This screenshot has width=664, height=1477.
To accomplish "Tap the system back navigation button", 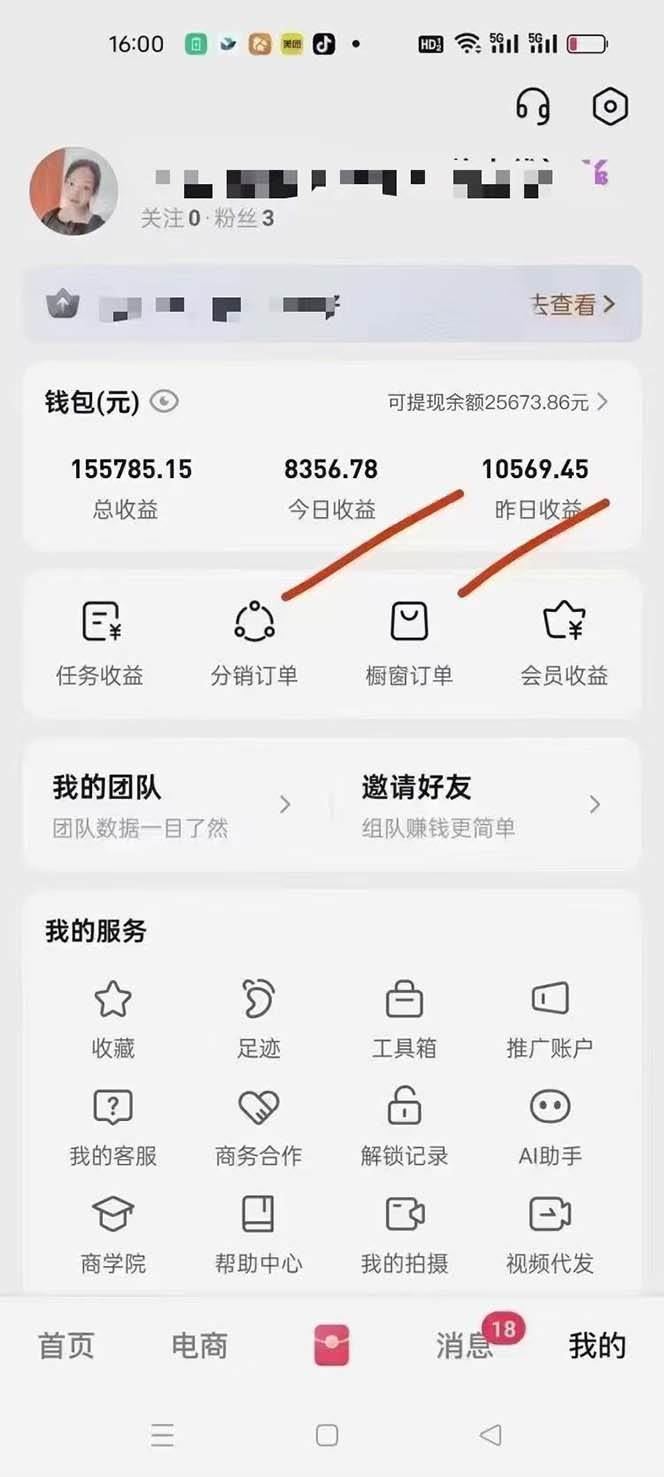I will tap(490, 1436).
